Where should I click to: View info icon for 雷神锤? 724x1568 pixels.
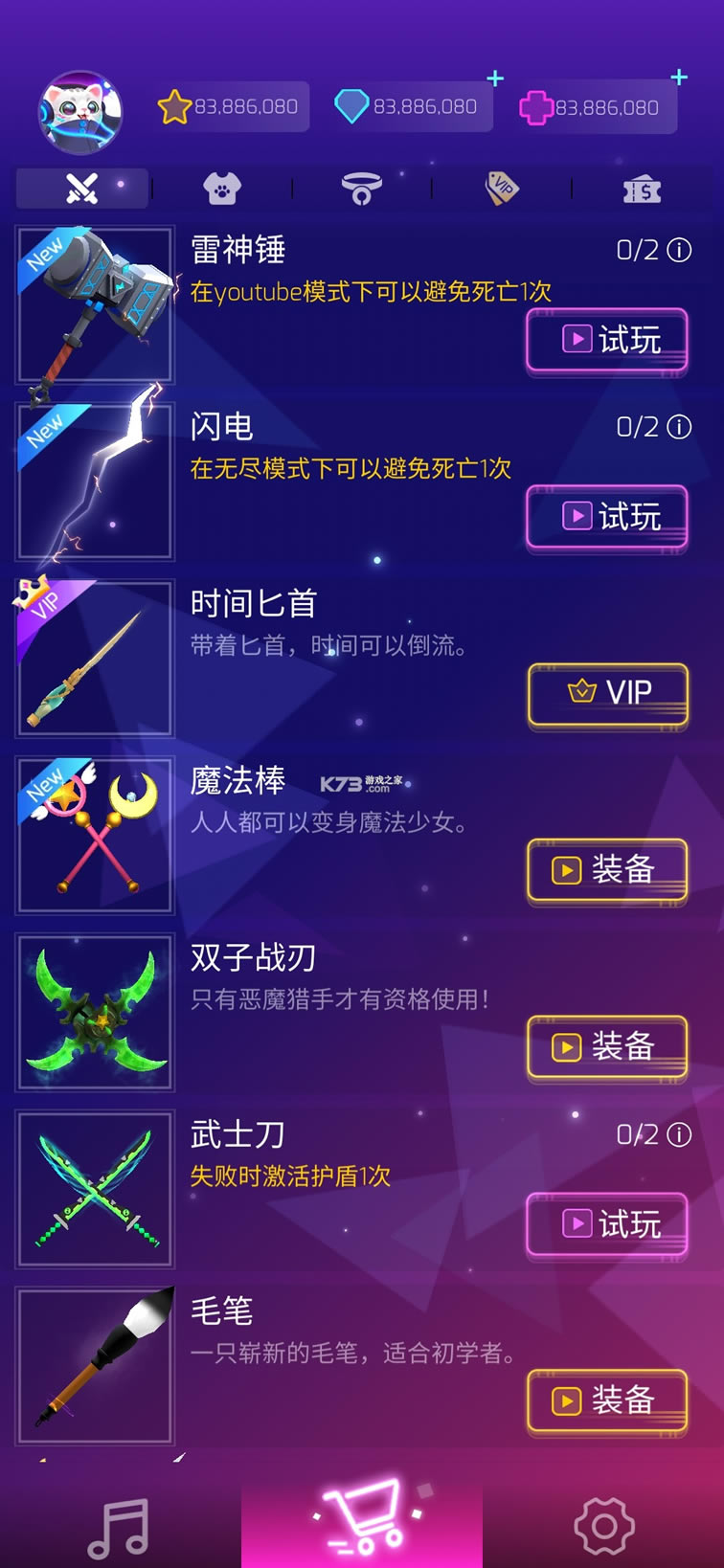pos(679,251)
